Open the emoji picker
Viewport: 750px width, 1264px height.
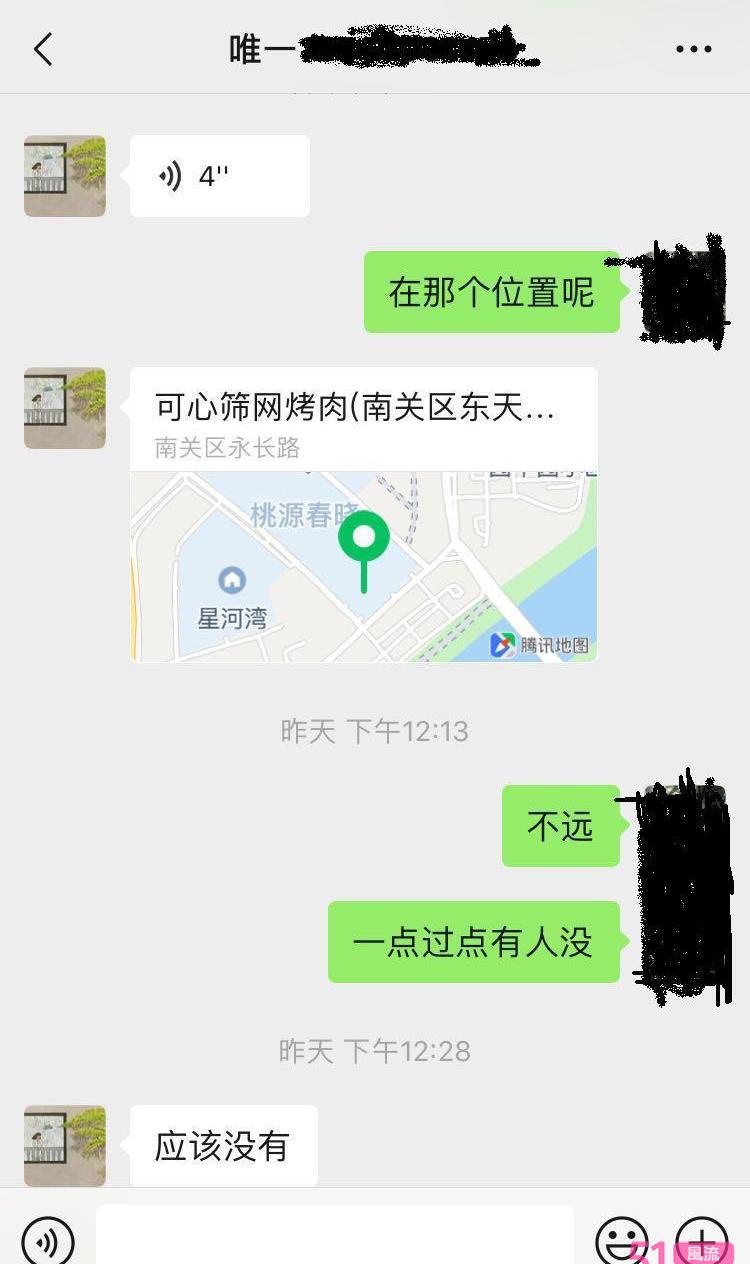pyautogui.click(x=620, y=1240)
